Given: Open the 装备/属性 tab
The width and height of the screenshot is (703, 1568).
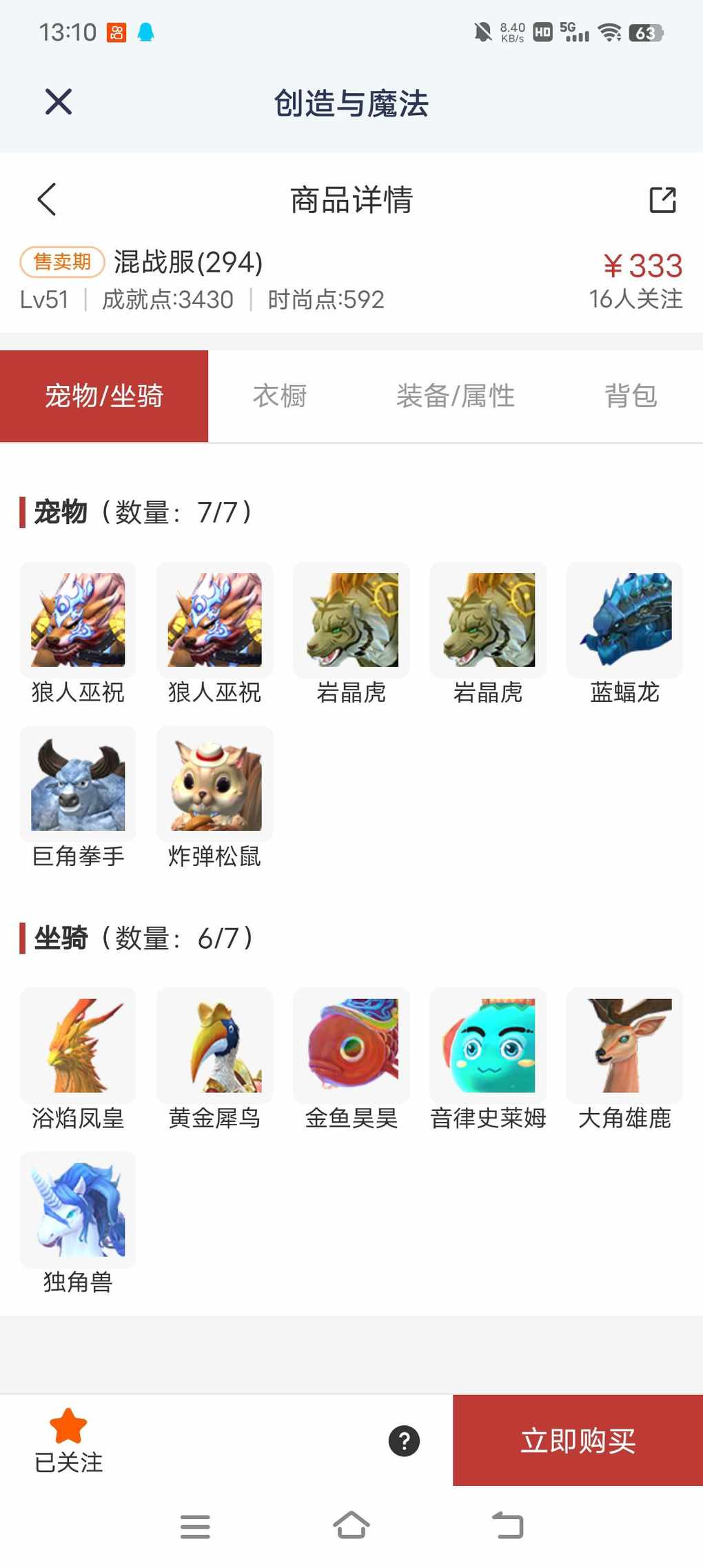Looking at the screenshot, I should click(x=455, y=396).
